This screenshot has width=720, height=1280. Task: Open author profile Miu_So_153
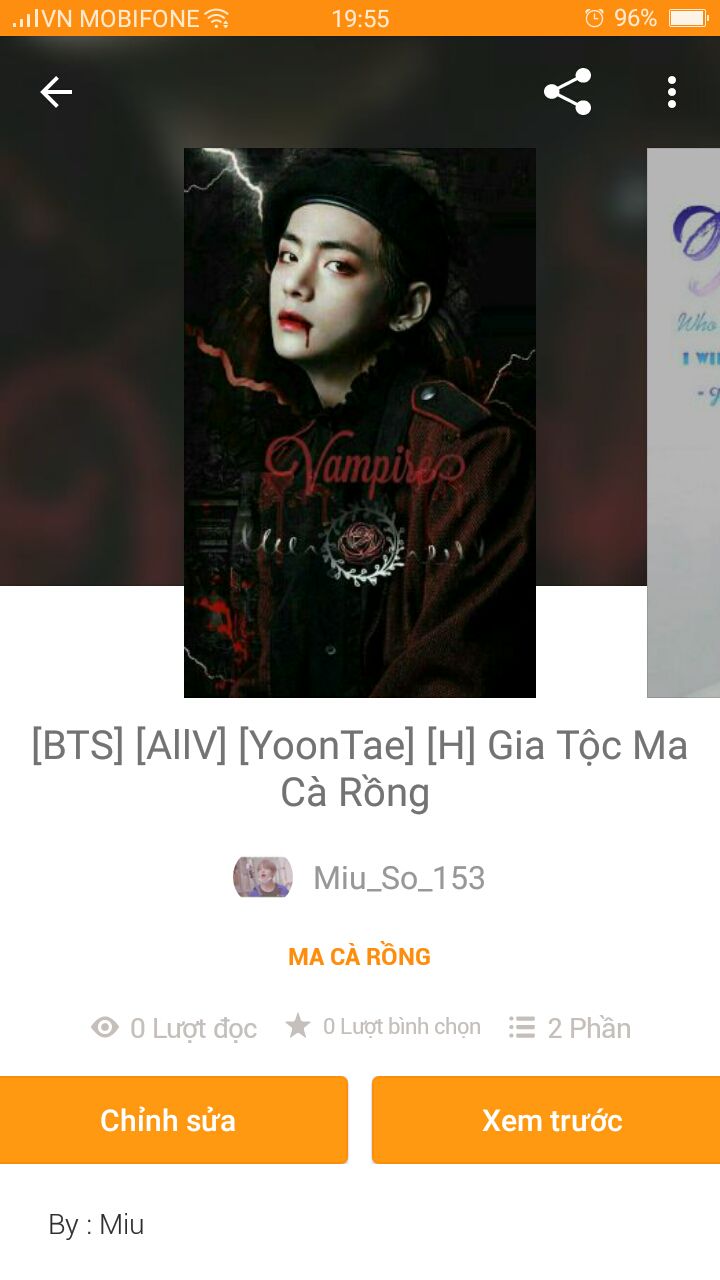tap(397, 878)
